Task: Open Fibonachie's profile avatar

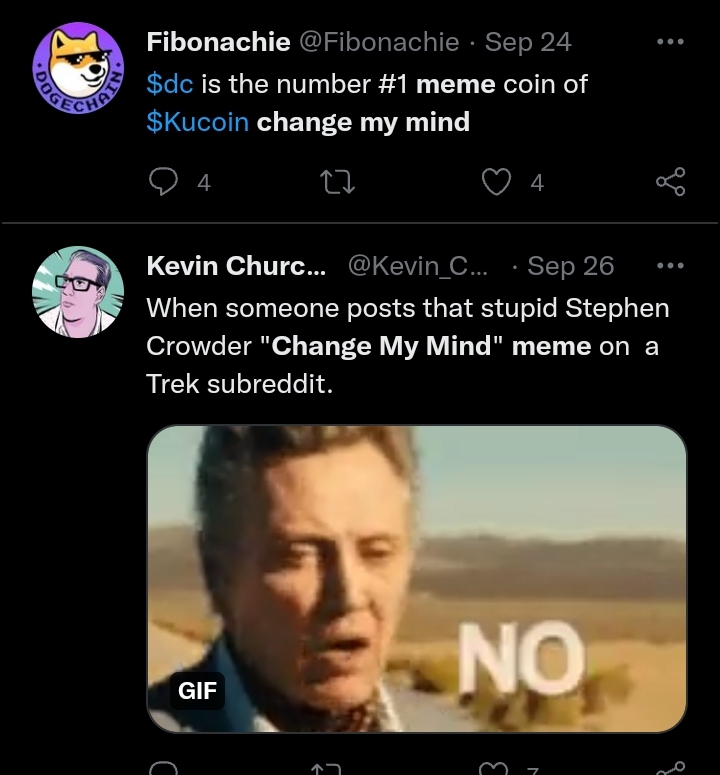Action: pos(79,68)
